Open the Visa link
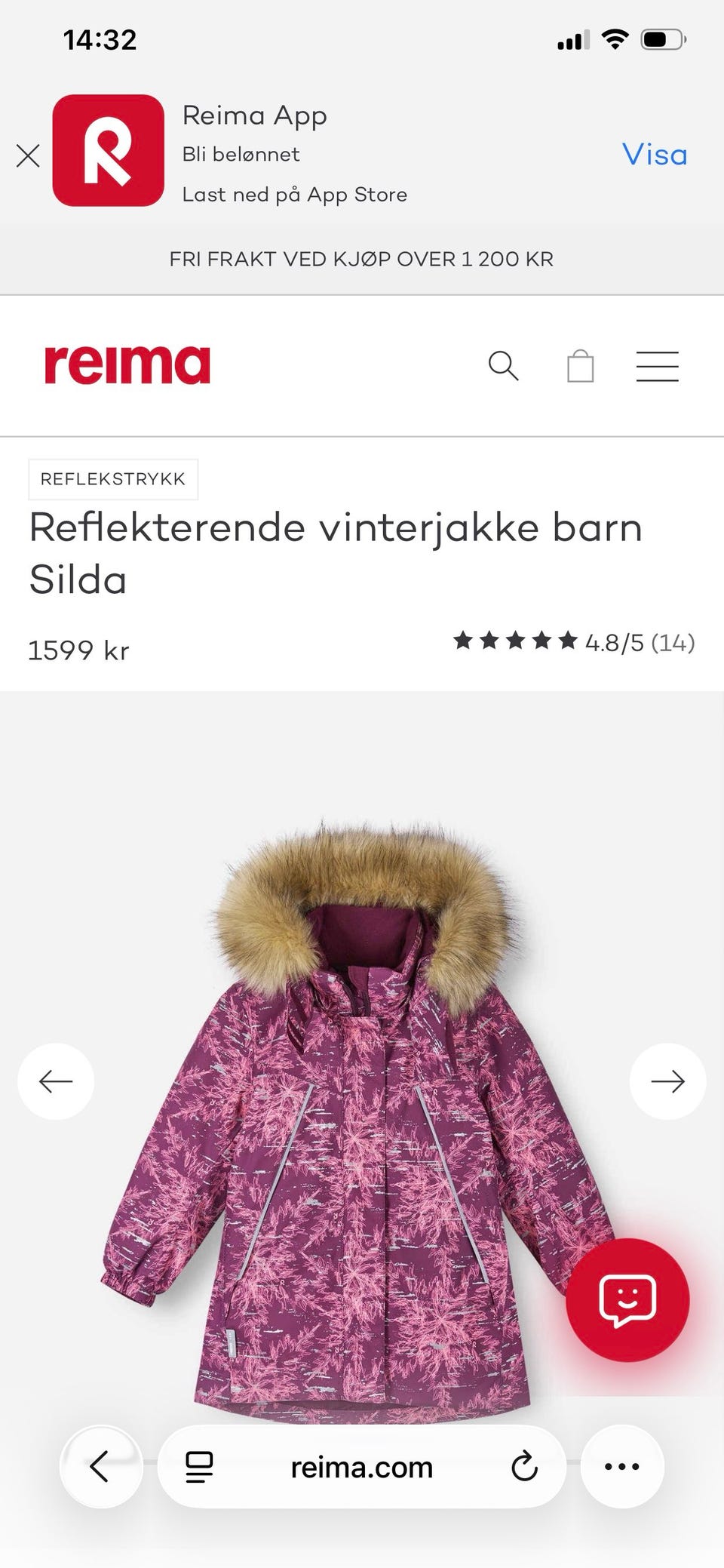The image size is (724, 1568). coord(653,155)
